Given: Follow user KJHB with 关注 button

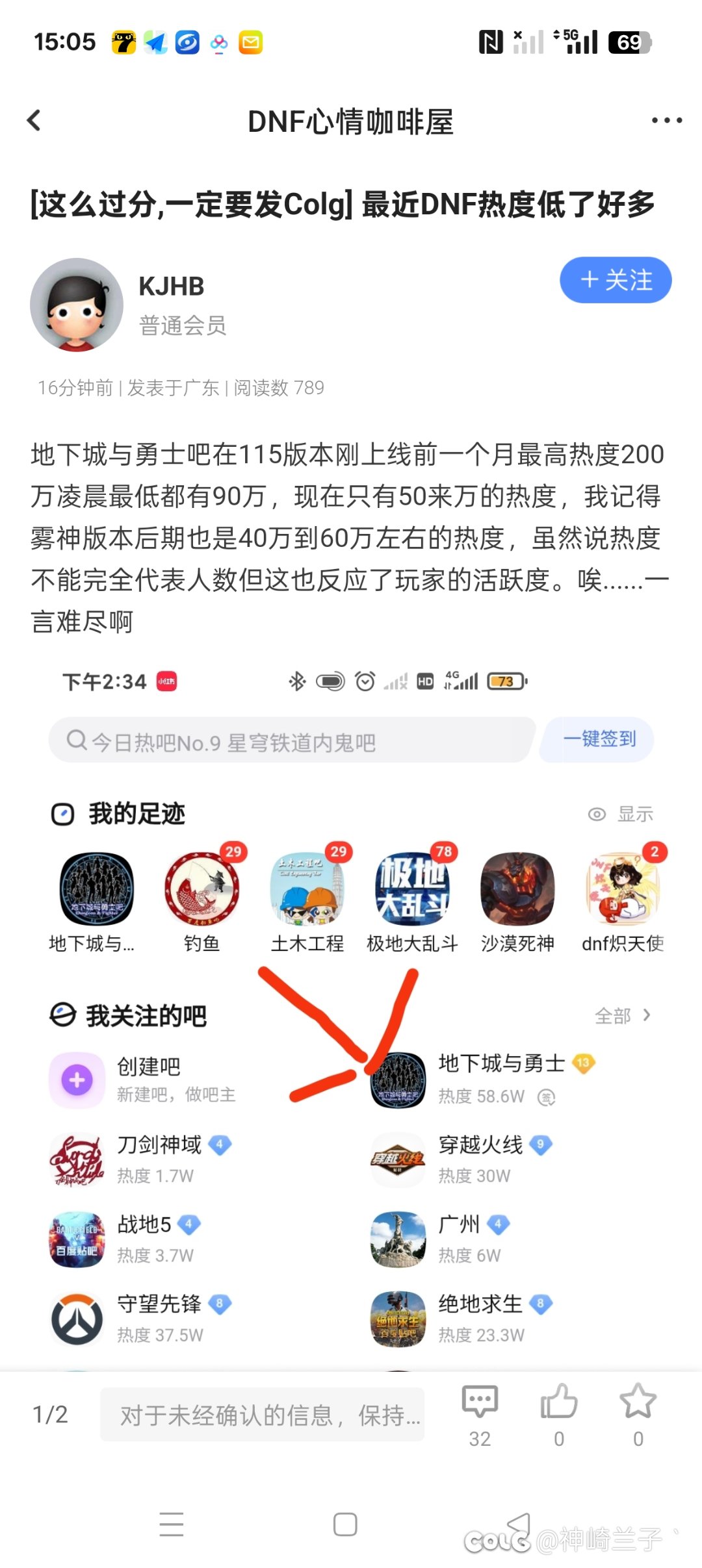Looking at the screenshot, I should [x=615, y=280].
